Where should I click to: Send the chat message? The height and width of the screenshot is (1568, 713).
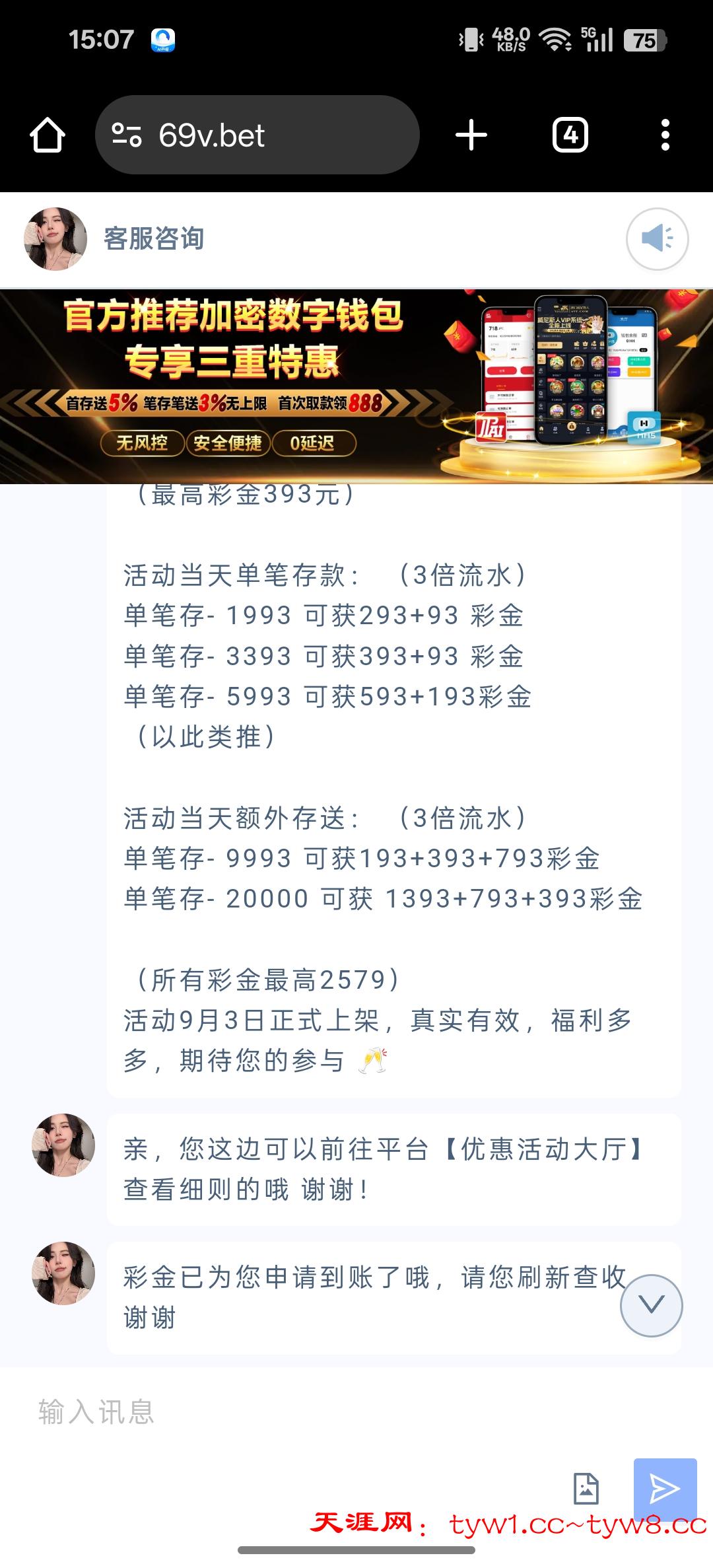665,1489
